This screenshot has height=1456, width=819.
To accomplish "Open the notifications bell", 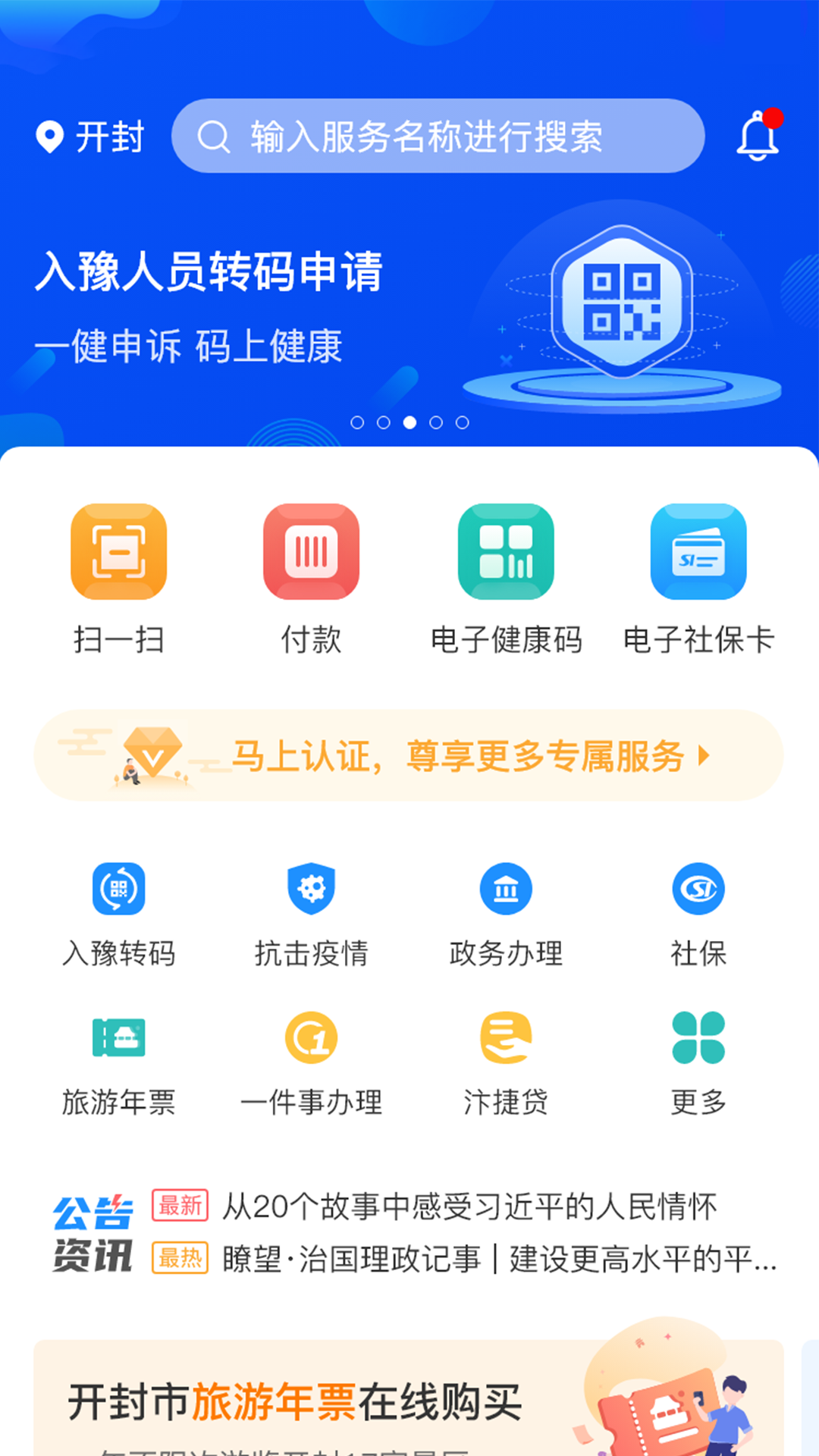I will 758,136.
